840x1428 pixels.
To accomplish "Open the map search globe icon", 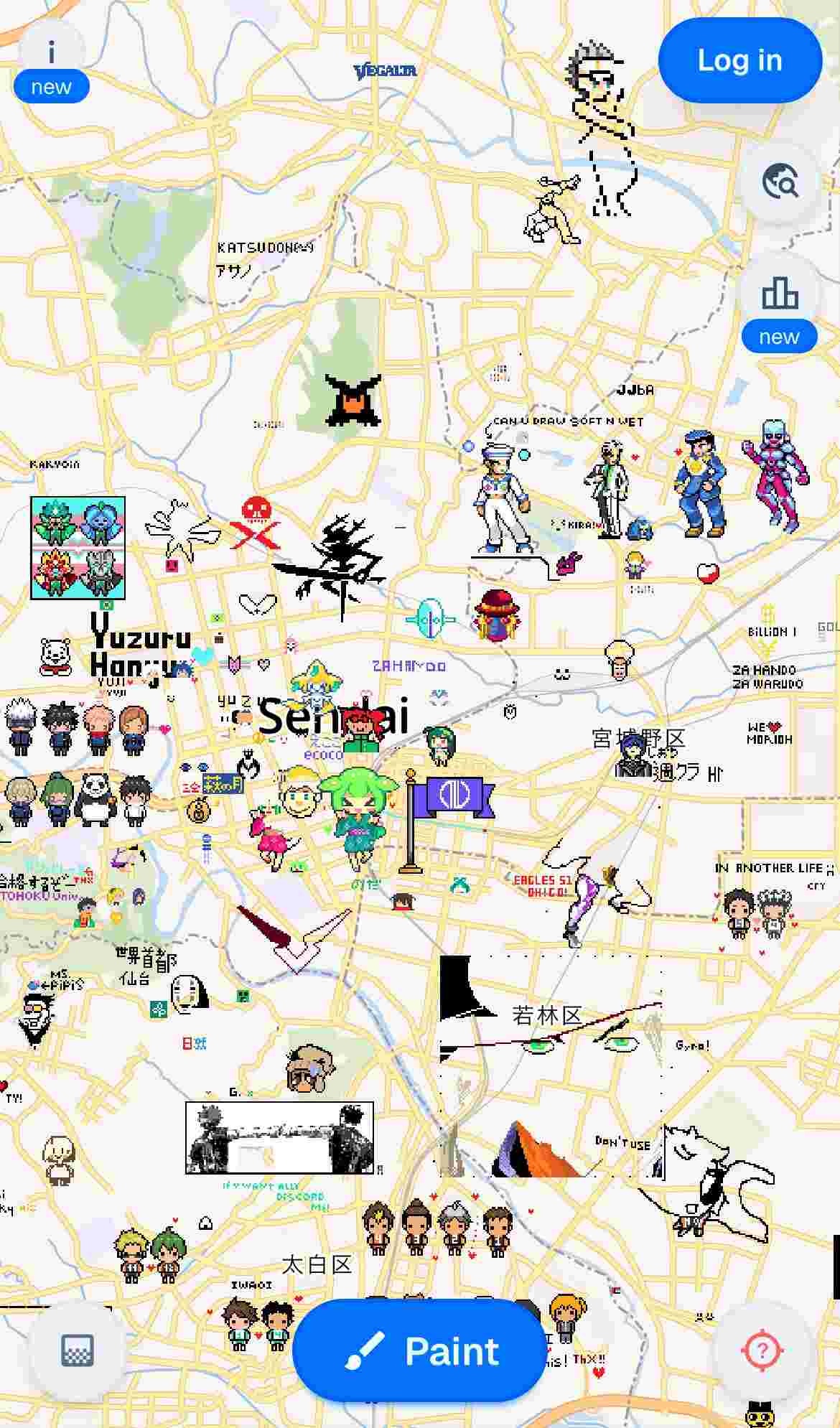I will [x=779, y=182].
